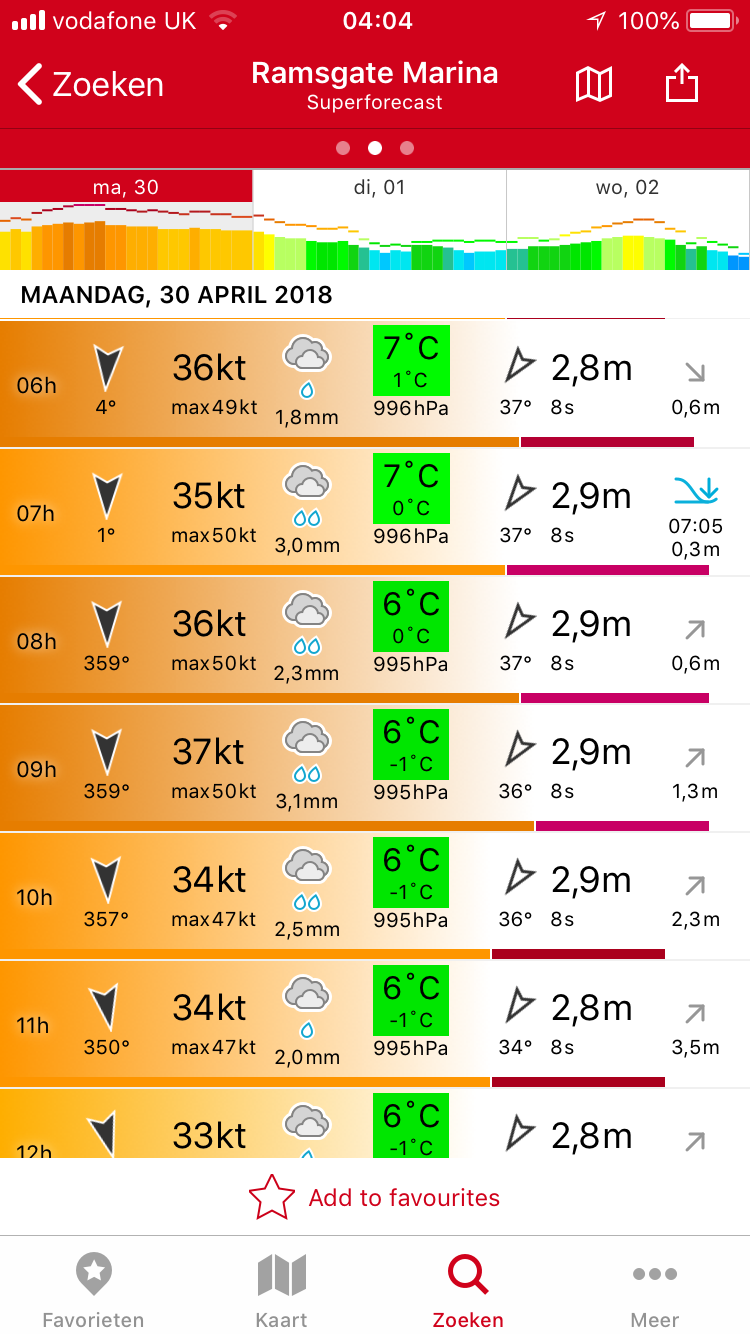The height and width of the screenshot is (1334, 750).
Task: Go back to Zoeken
Action: tap(90, 85)
